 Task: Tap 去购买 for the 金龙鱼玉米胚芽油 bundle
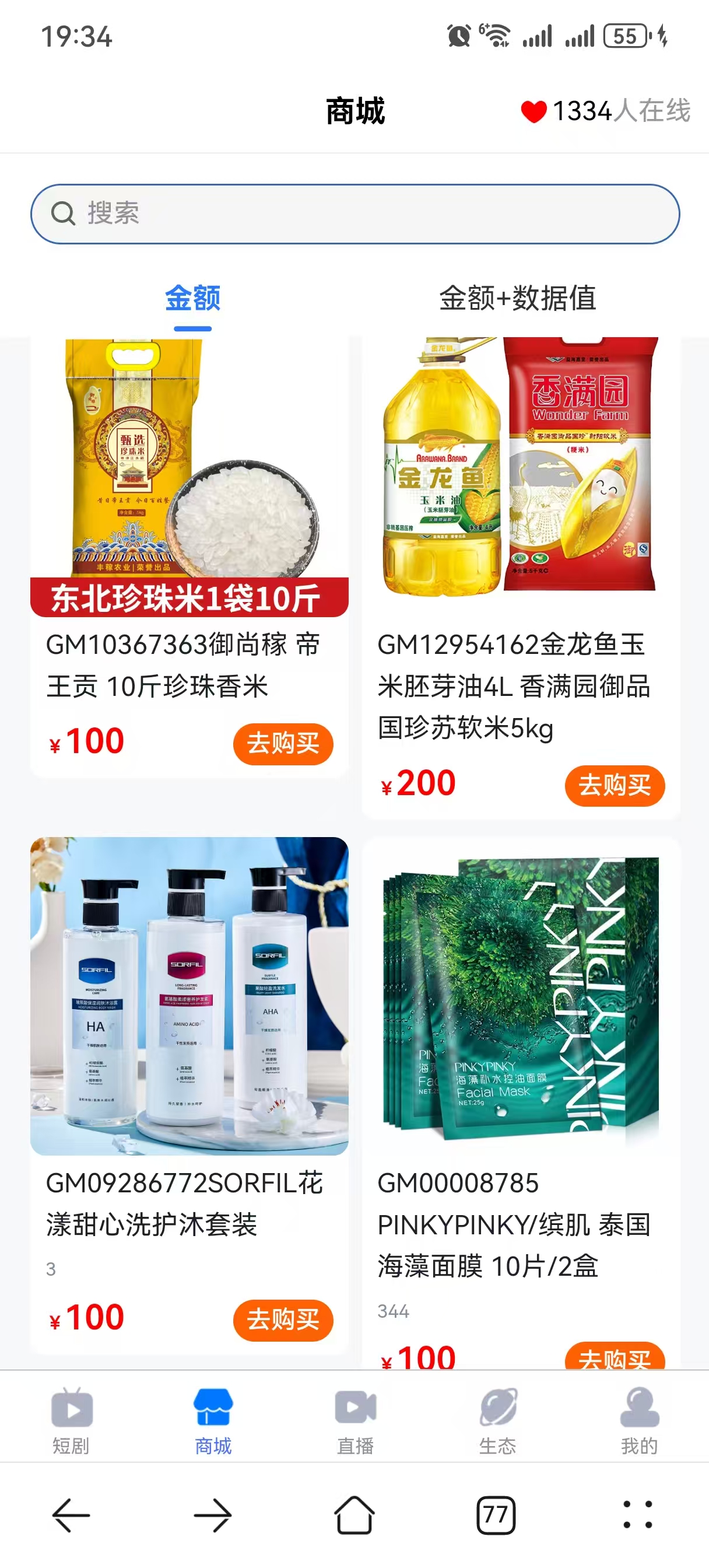(614, 785)
